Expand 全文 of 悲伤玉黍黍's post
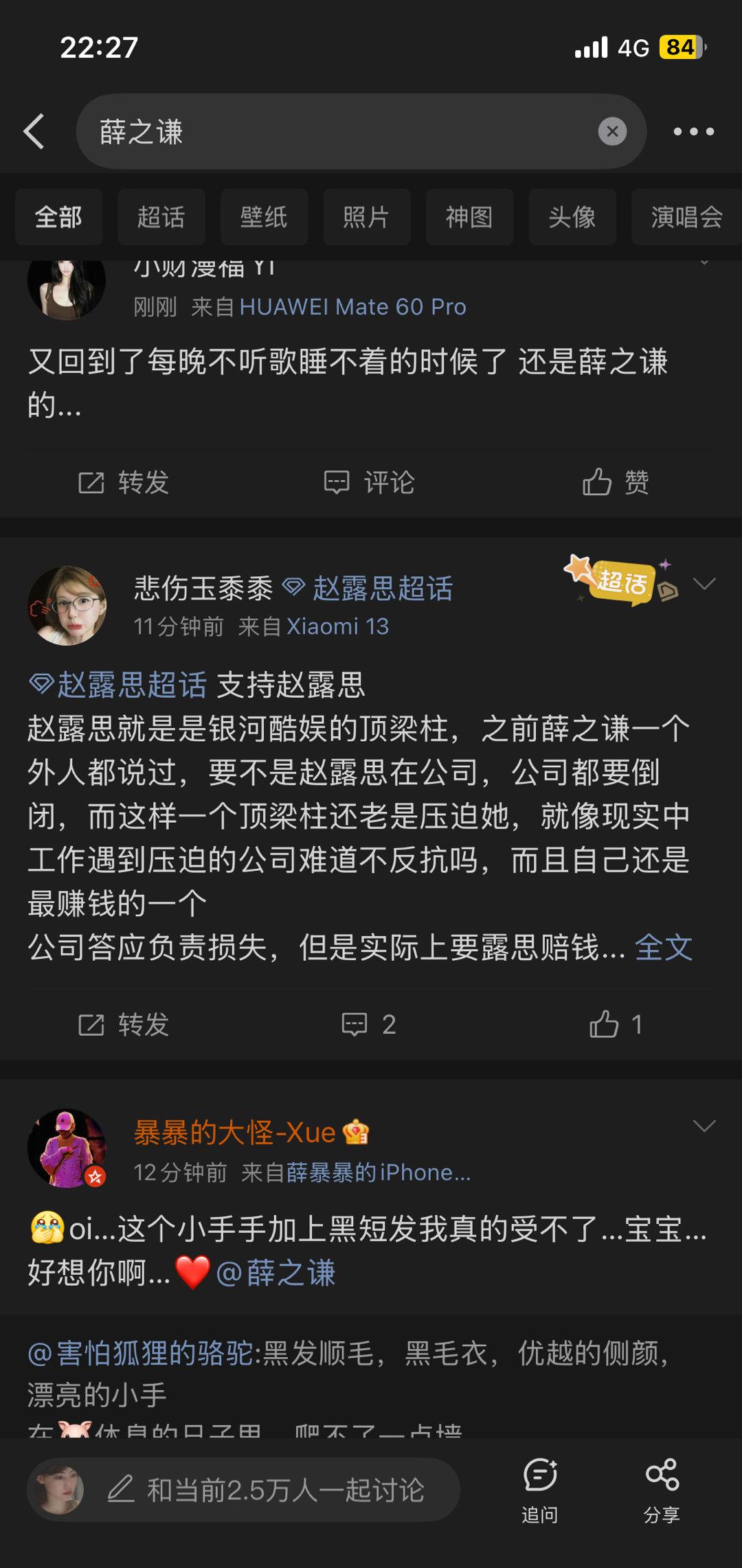Image resolution: width=742 pixels, height=1568 pixels. pos(663,948)
